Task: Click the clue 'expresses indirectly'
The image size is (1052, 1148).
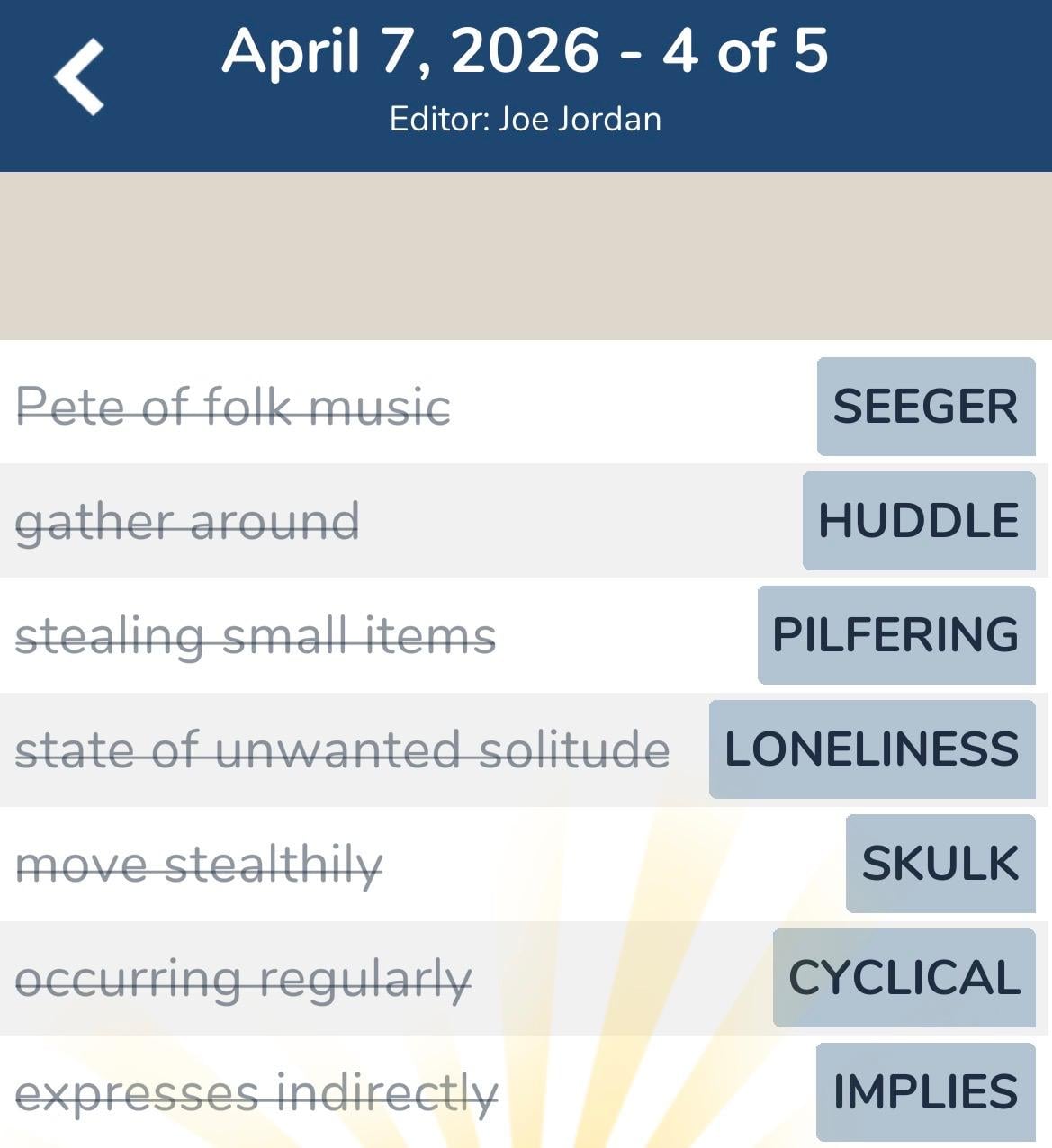Action: 256,1091
